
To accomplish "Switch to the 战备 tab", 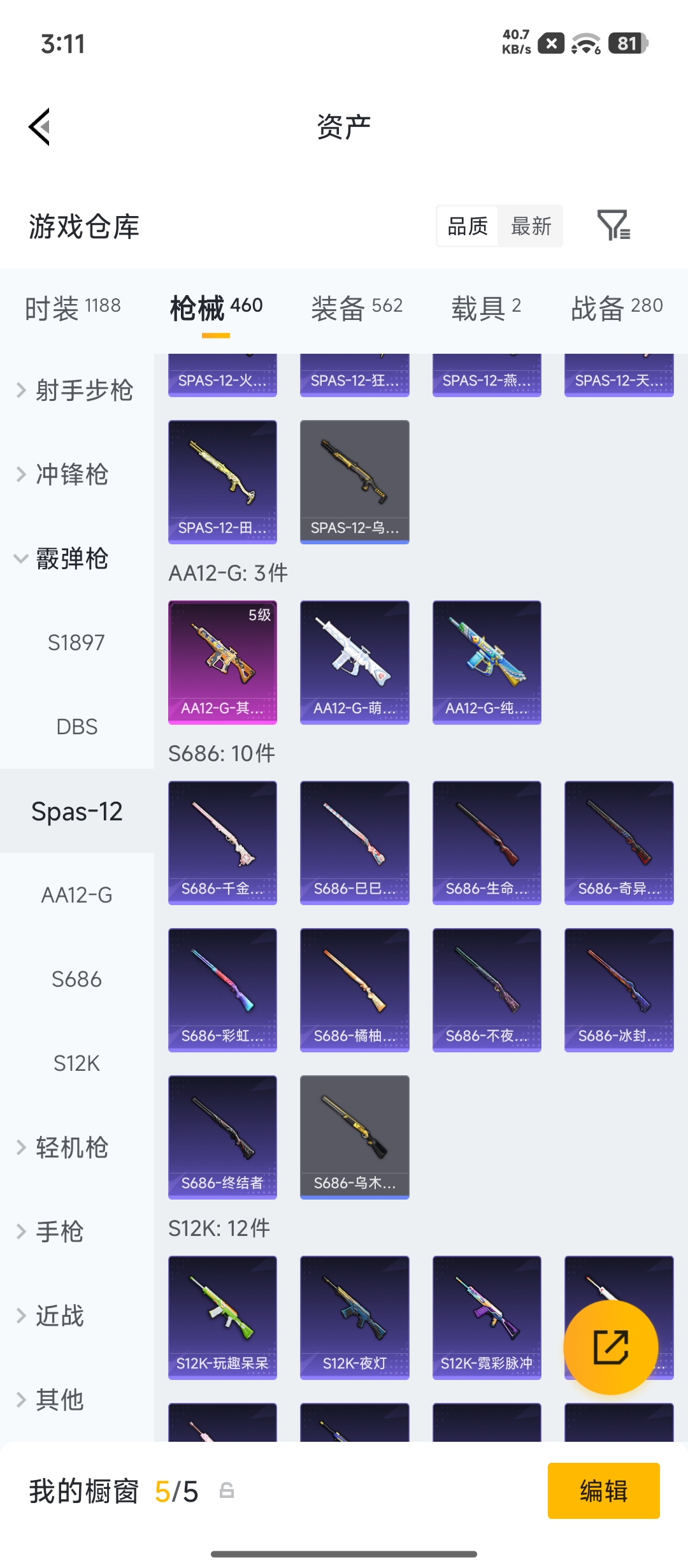I will (x=617, y=309).
